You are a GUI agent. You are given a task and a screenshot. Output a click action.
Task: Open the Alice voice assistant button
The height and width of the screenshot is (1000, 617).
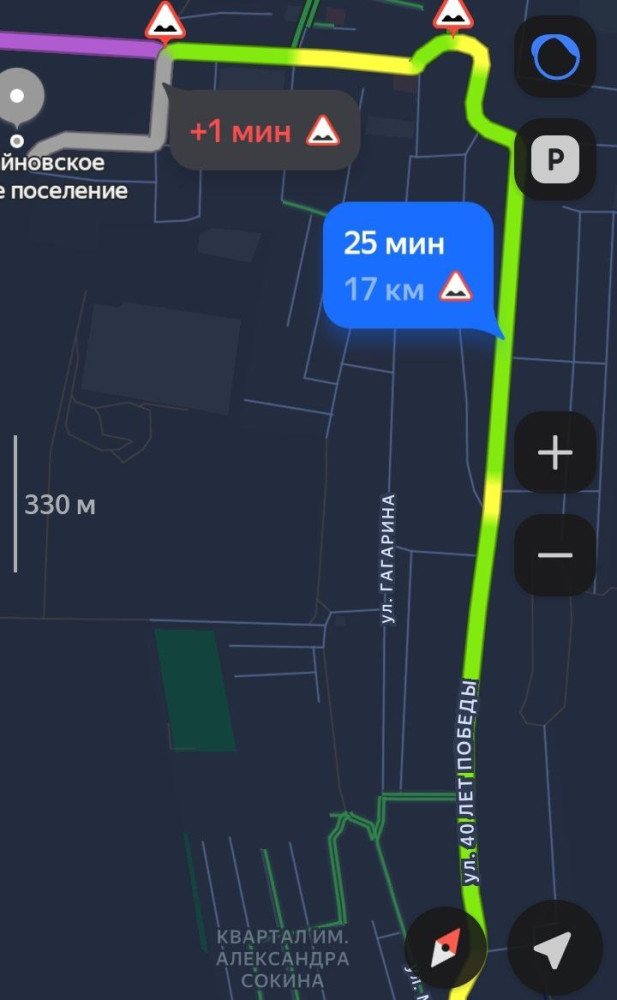555,57
